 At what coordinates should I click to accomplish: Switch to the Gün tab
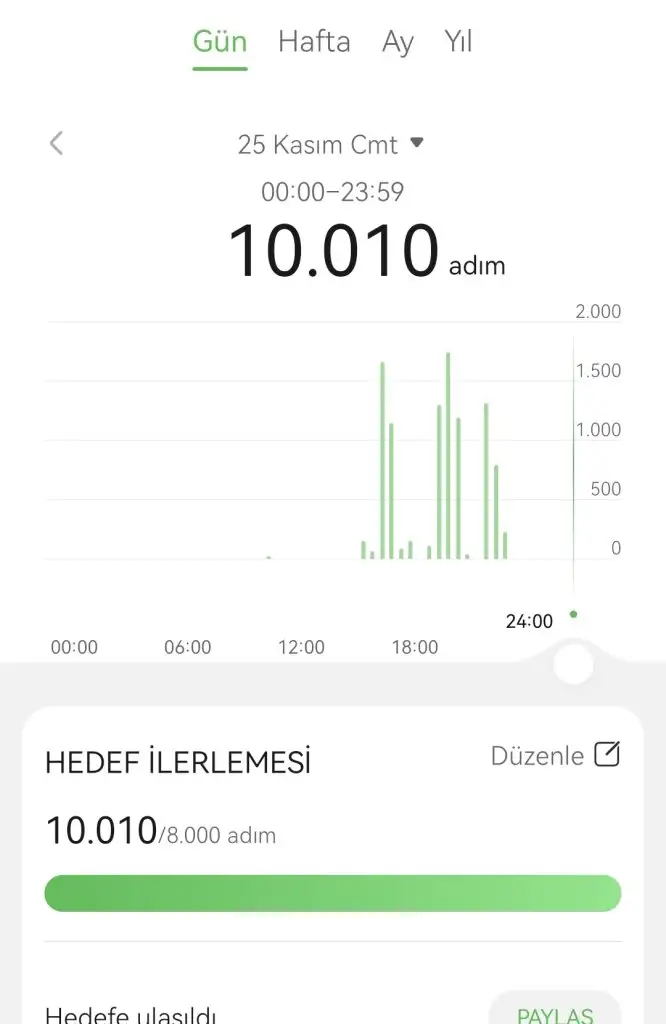tap(220, 43)
